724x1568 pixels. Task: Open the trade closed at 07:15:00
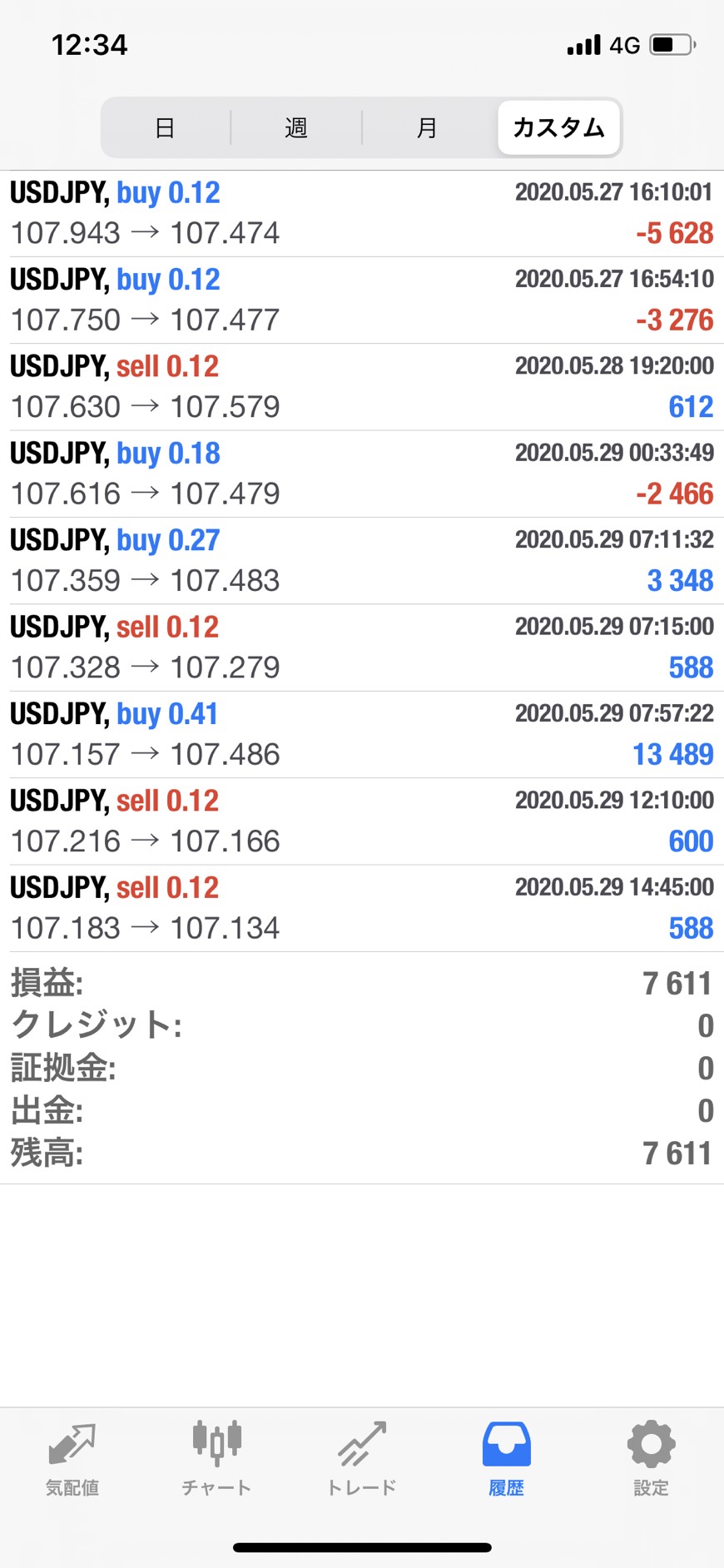[362, 648]
